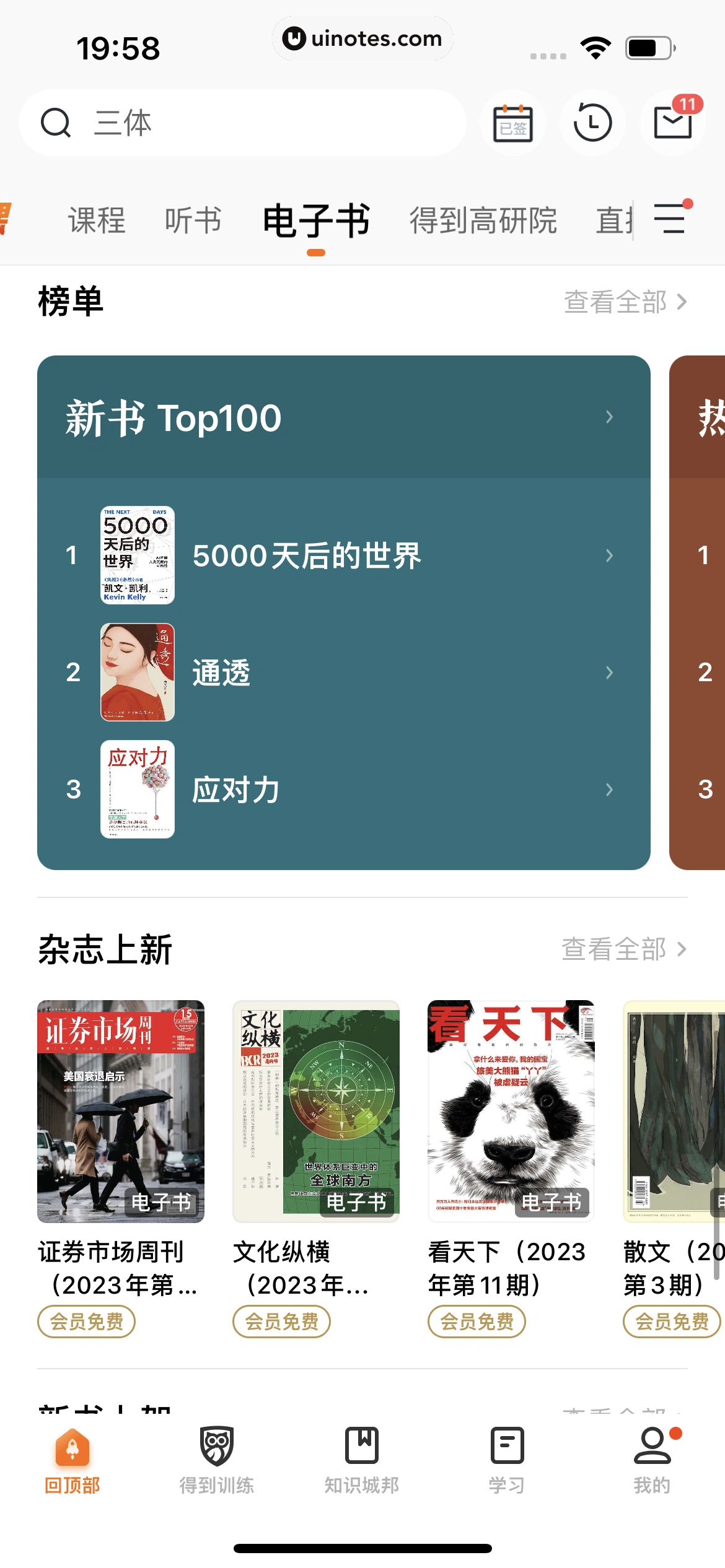The width and height of the screenshot is (725, 1568).
Task: Expand the 新书 Top100 ranking list
Action: [x=610, y=417]
